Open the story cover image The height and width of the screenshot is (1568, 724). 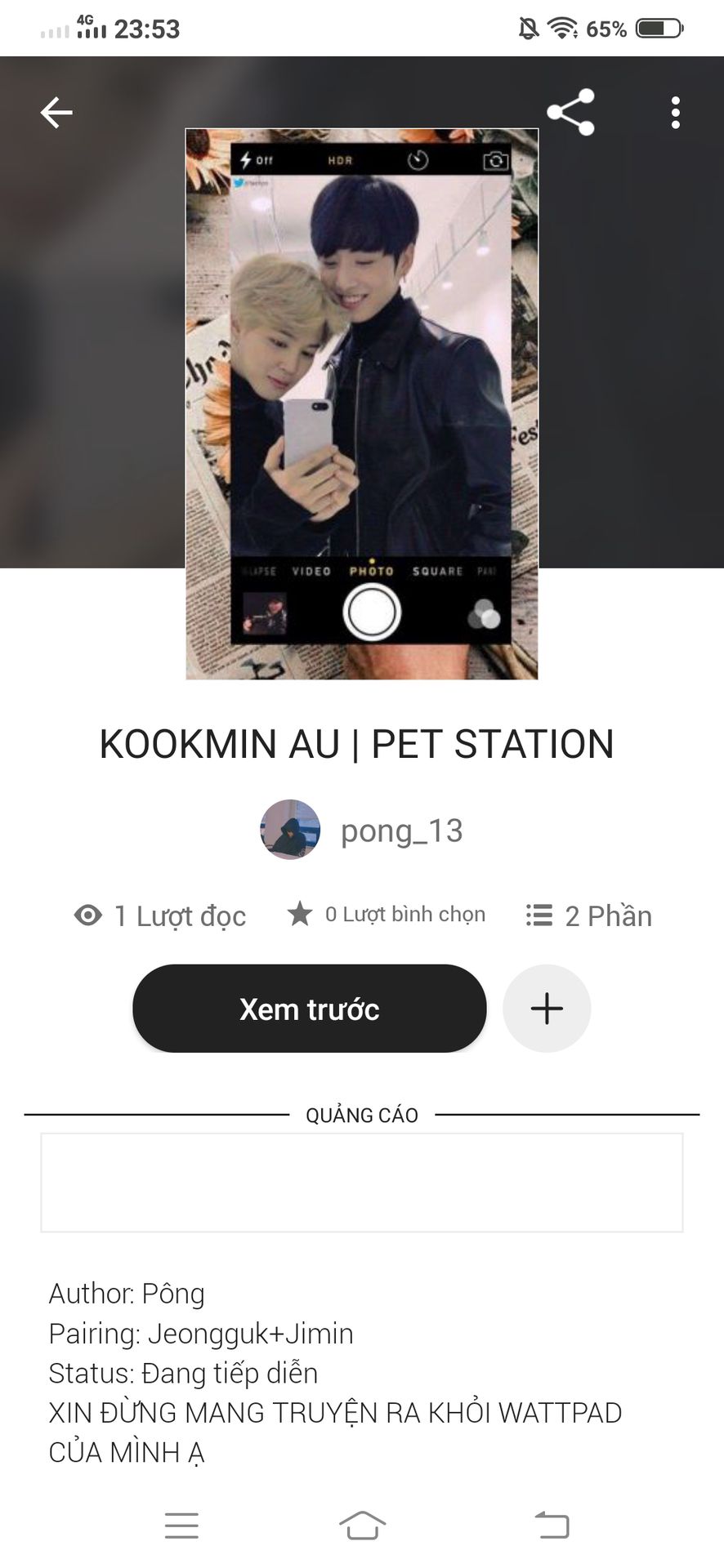click(x=362, y=404)
